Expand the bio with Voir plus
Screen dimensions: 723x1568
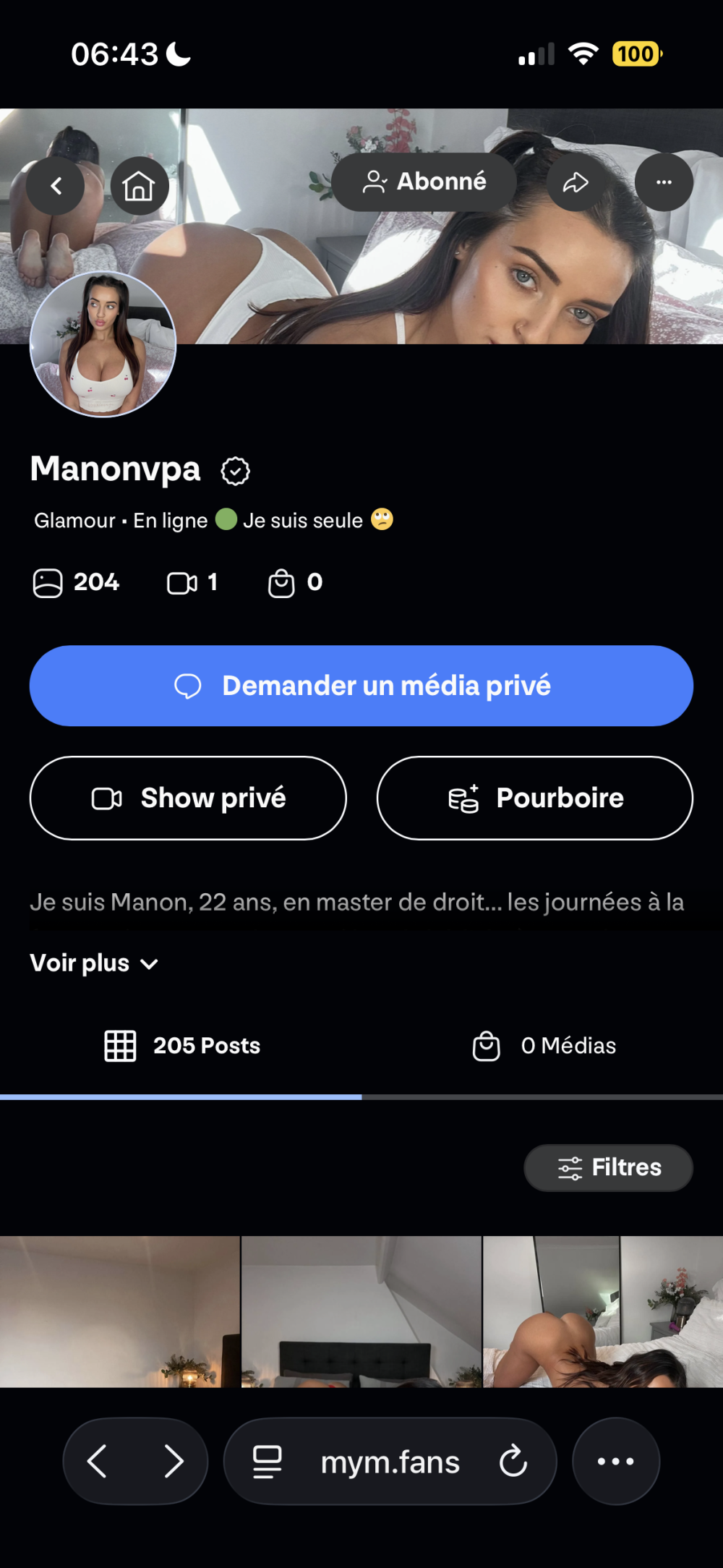point(94,963)
